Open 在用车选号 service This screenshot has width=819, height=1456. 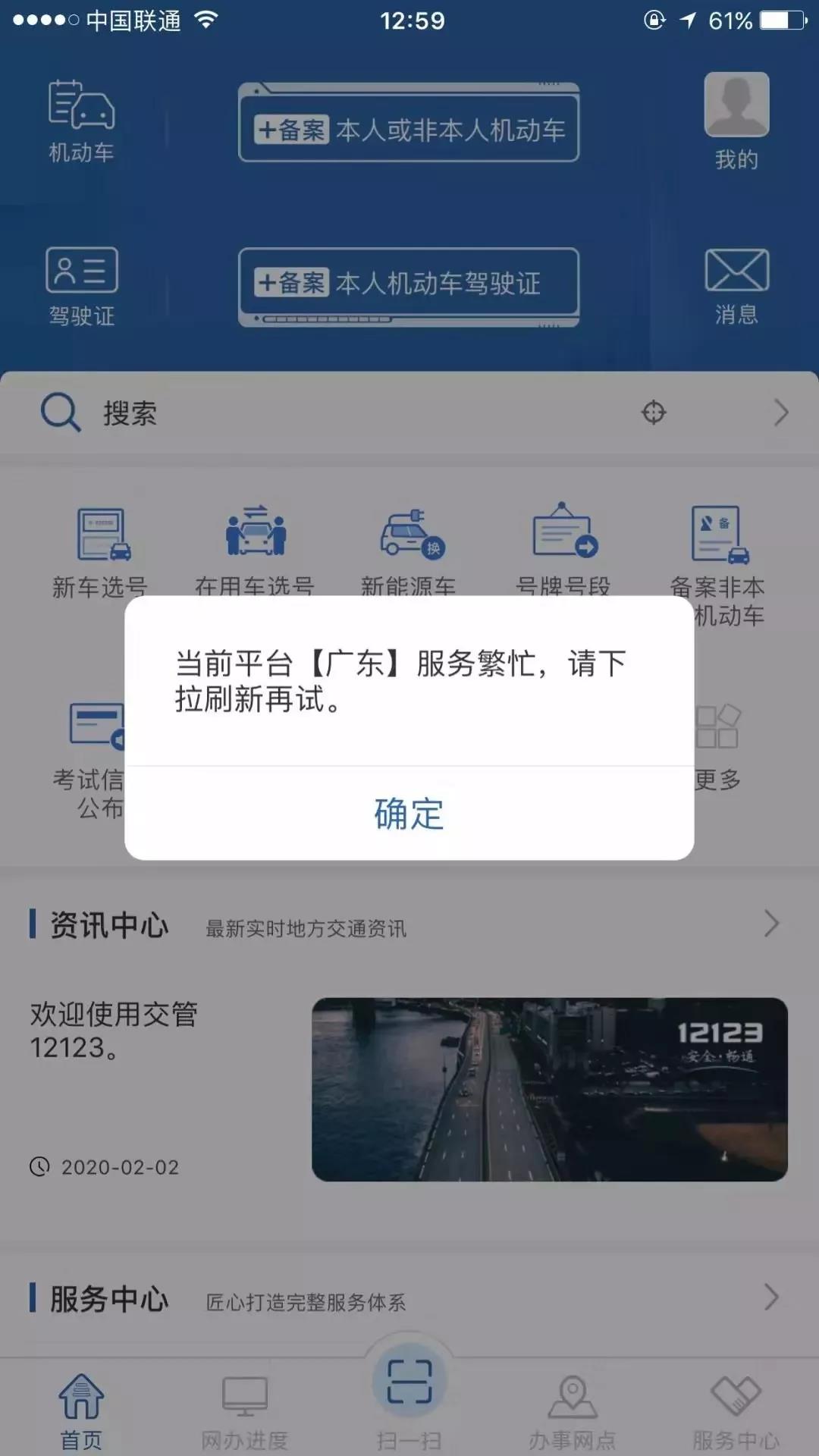point(255,551)
